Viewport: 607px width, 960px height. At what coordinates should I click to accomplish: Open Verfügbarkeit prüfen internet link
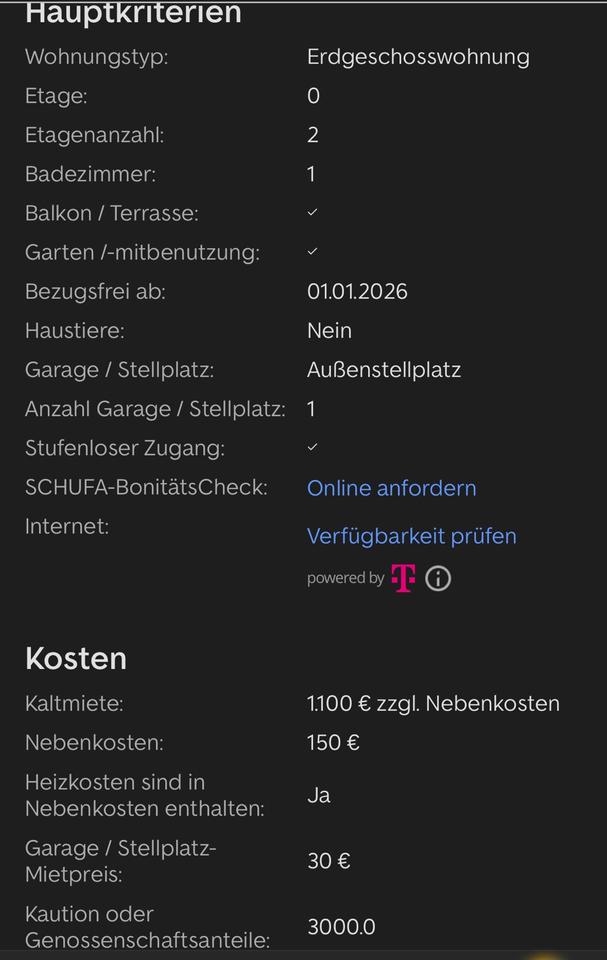tap(411, 536)
